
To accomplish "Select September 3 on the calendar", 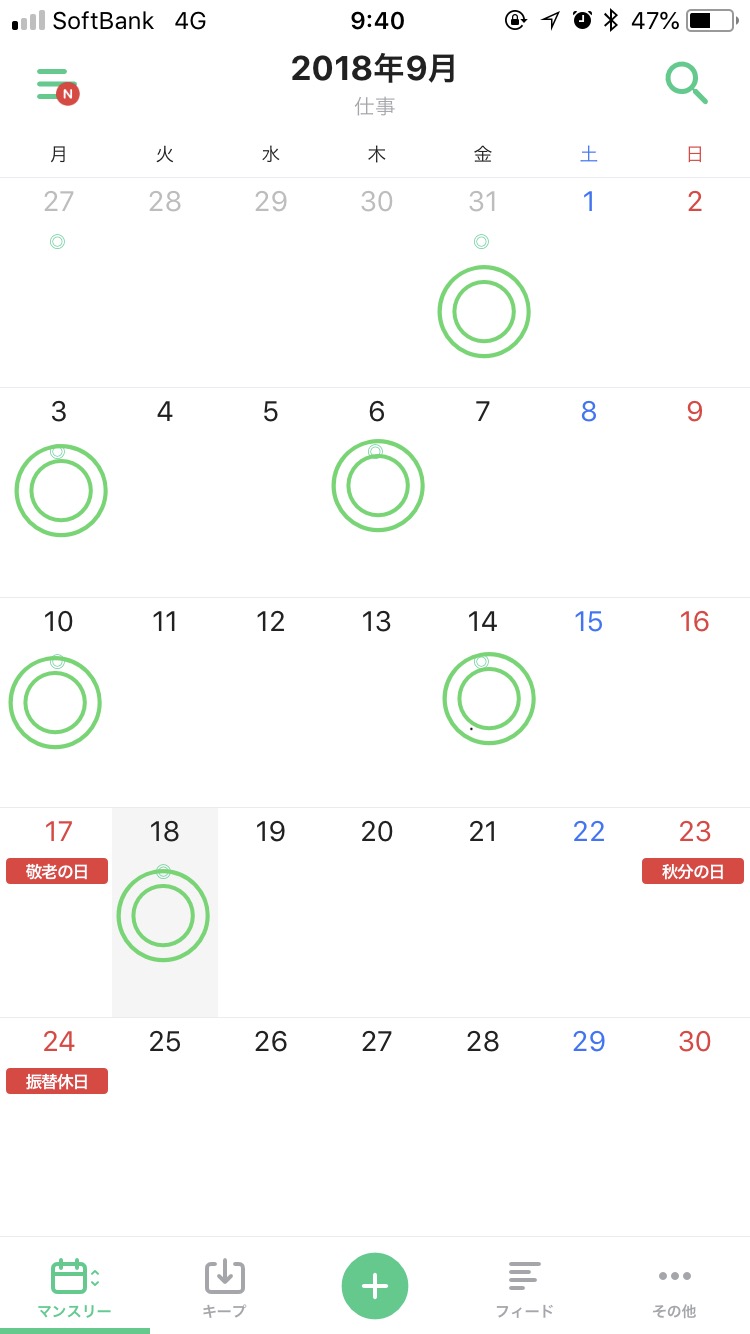I will click(59, 492).
